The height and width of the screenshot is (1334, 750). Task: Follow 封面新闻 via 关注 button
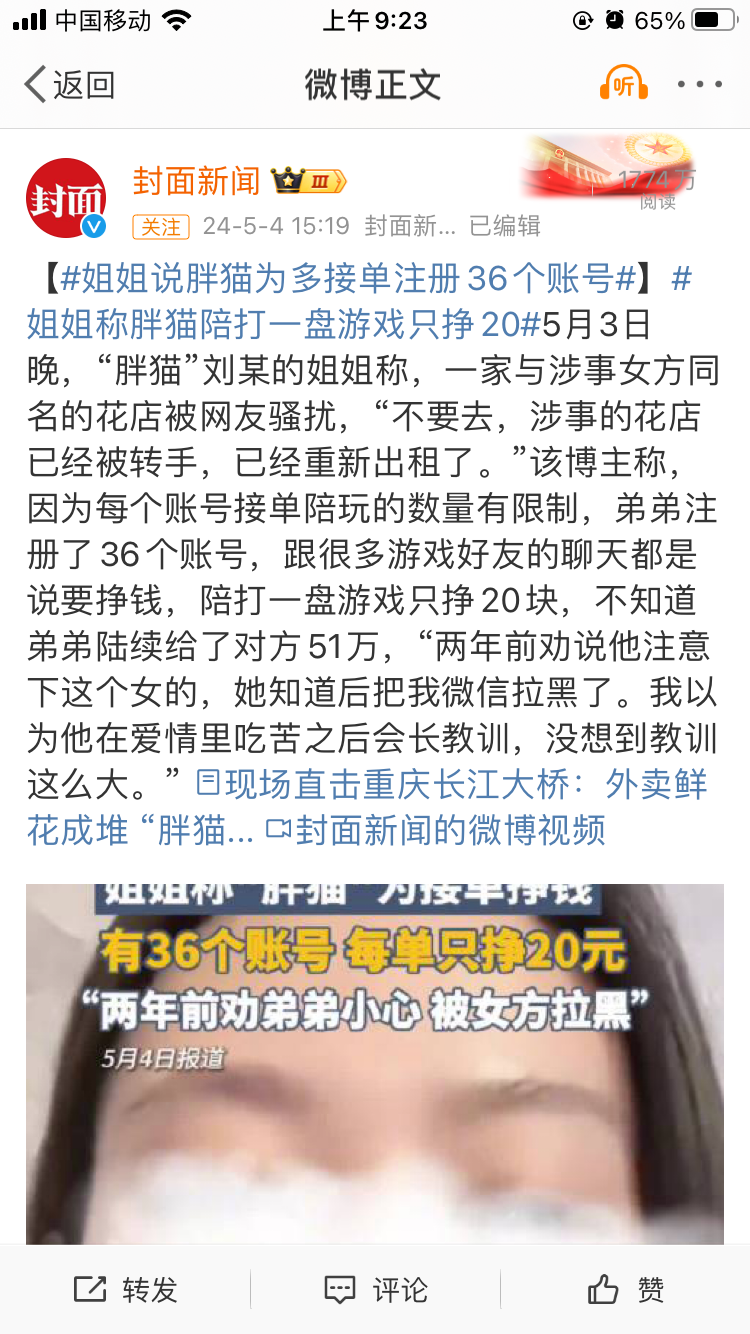click(x=160, y=226)
